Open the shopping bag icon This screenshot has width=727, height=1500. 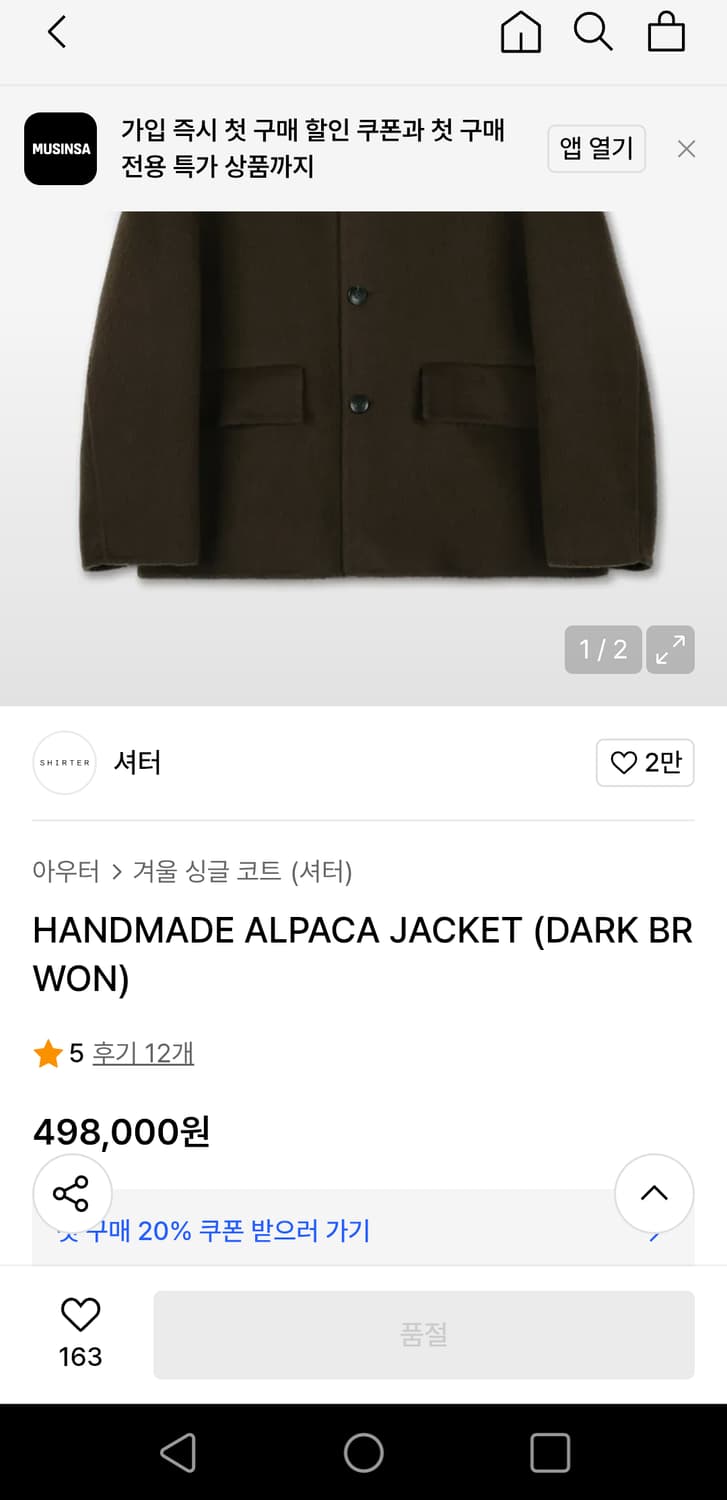[666, 31]
